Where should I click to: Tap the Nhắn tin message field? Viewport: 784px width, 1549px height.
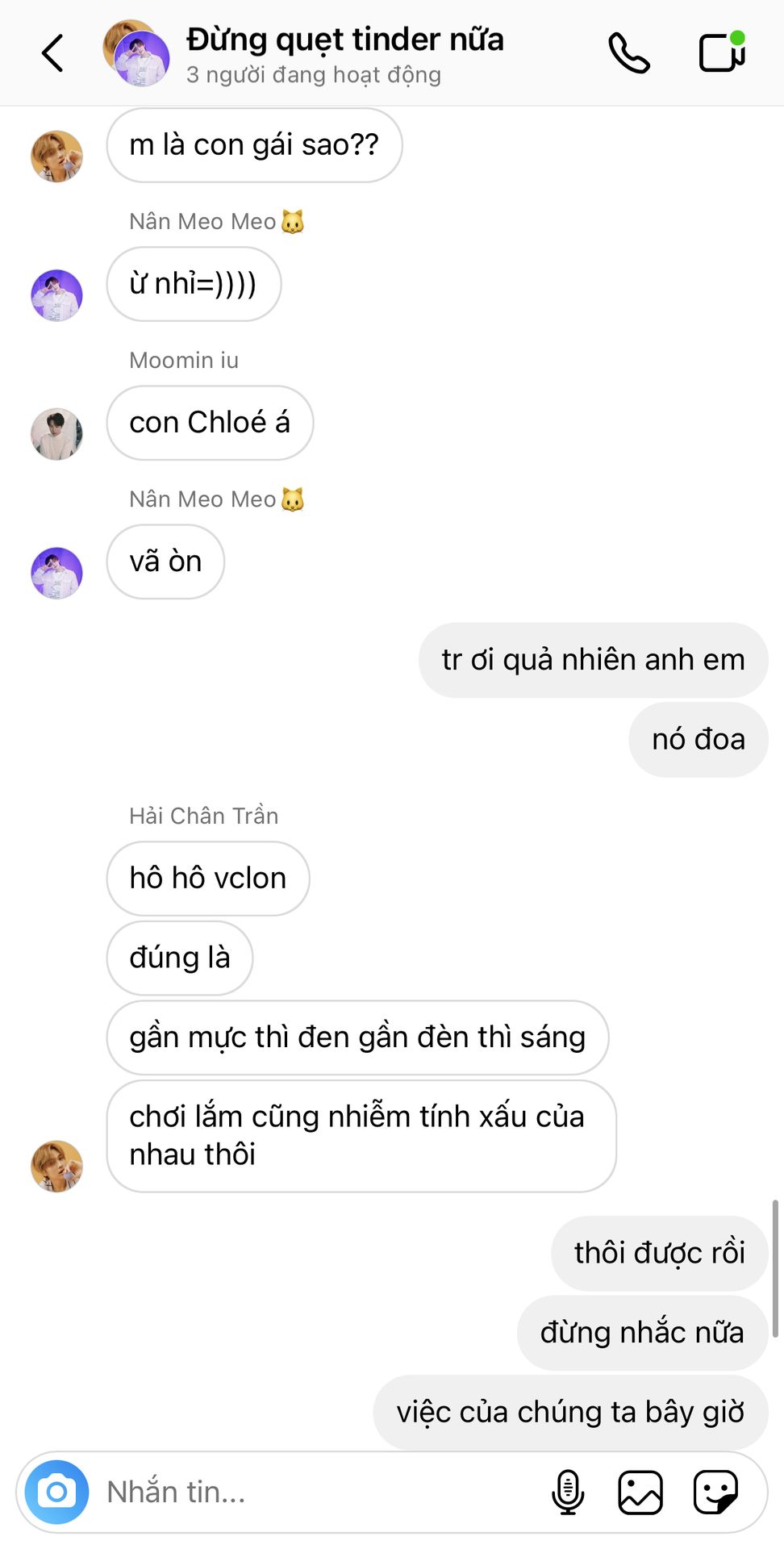point(323,1492)
